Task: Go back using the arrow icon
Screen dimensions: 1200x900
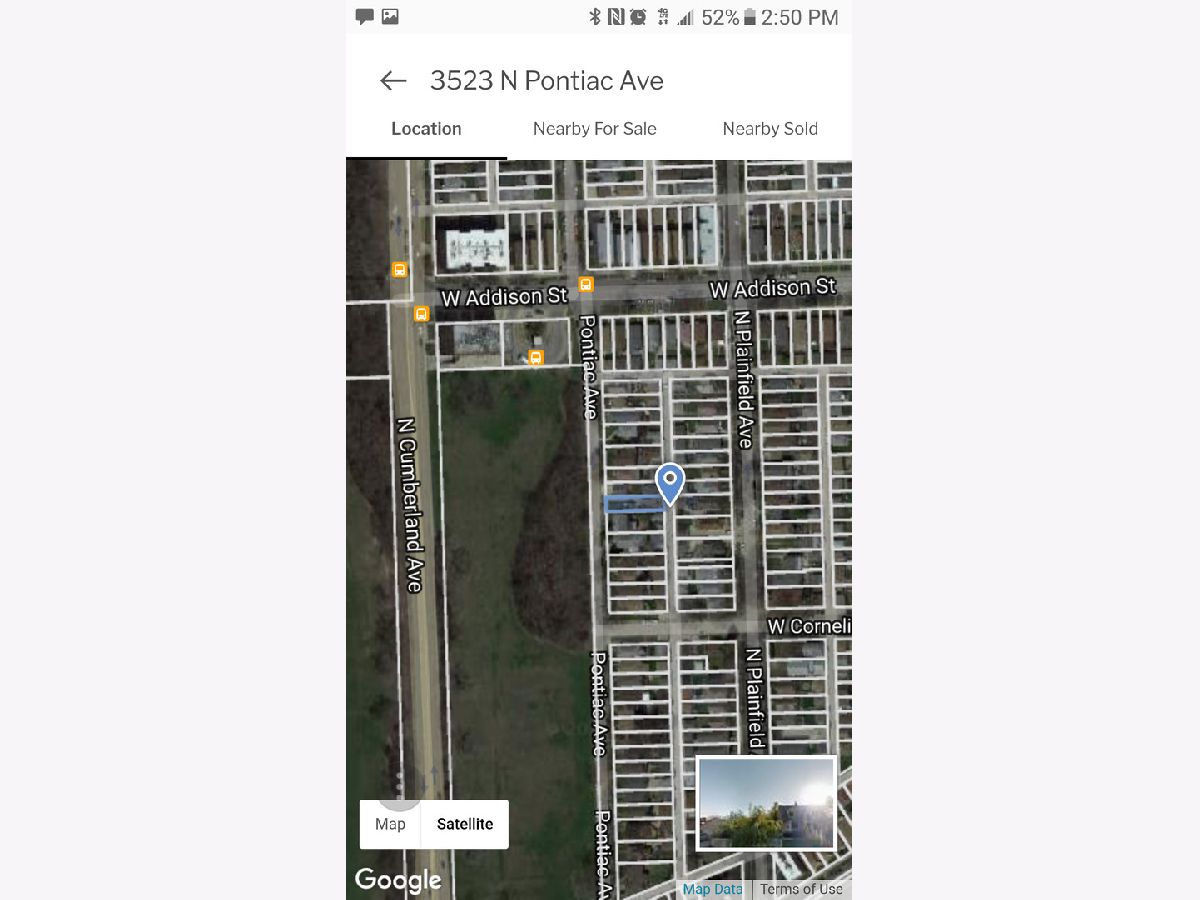Action: click(x=393, y=81)
